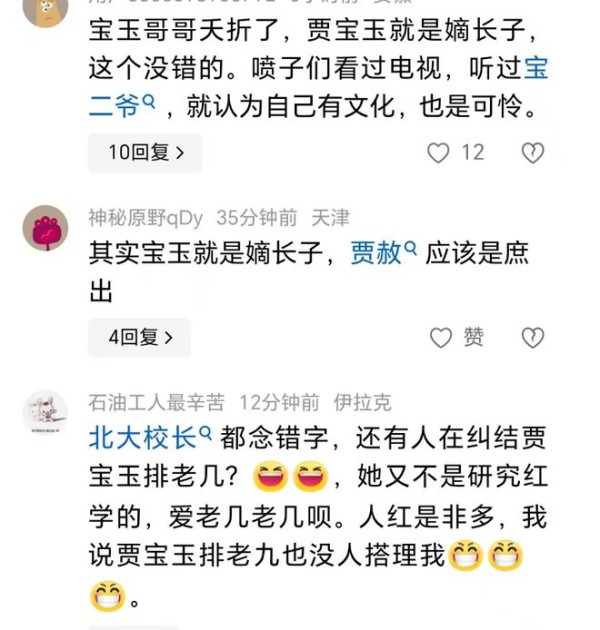Open the 贾赦 search link
This screenshot has width=600, height=630.
tap(382, 254)
